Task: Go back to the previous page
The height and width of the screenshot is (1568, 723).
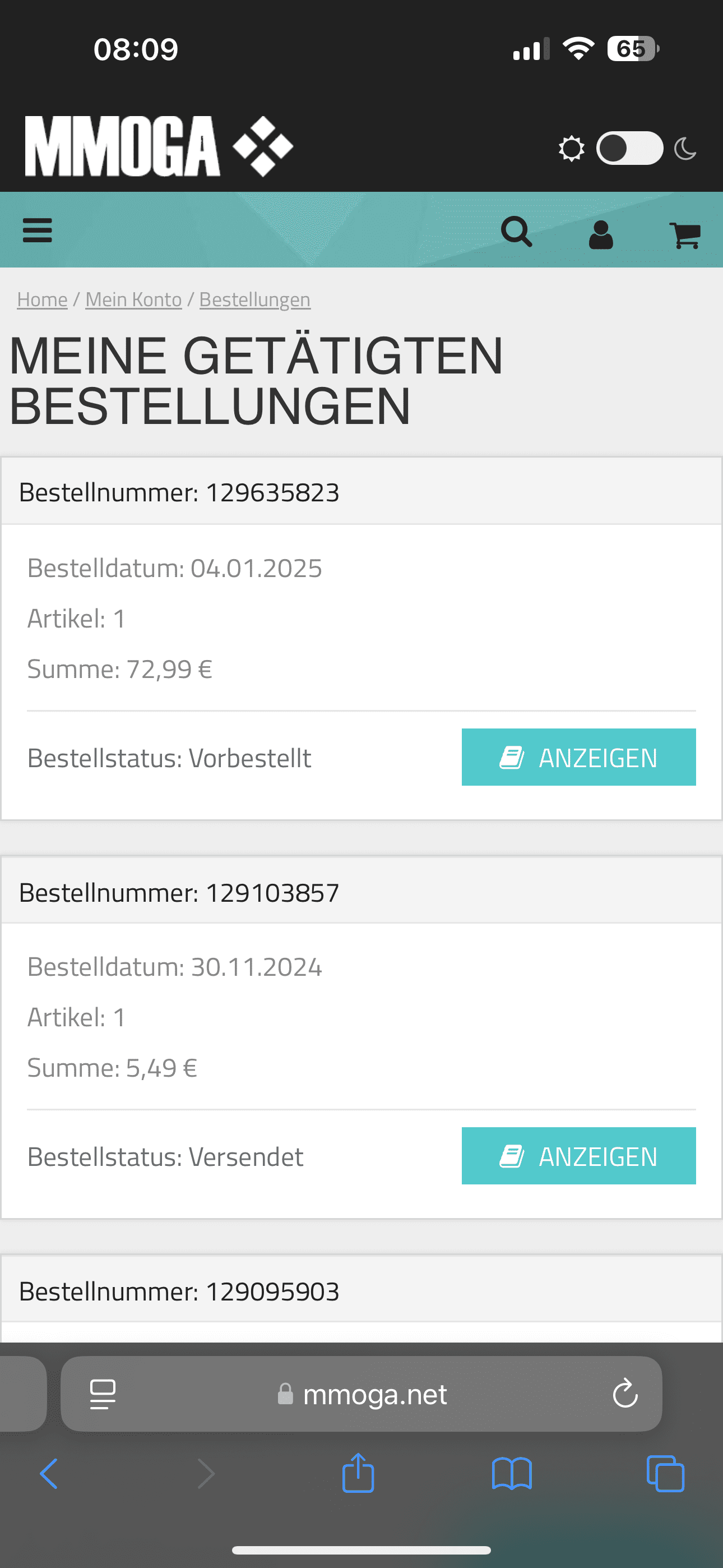Action: pos(49,1474)
